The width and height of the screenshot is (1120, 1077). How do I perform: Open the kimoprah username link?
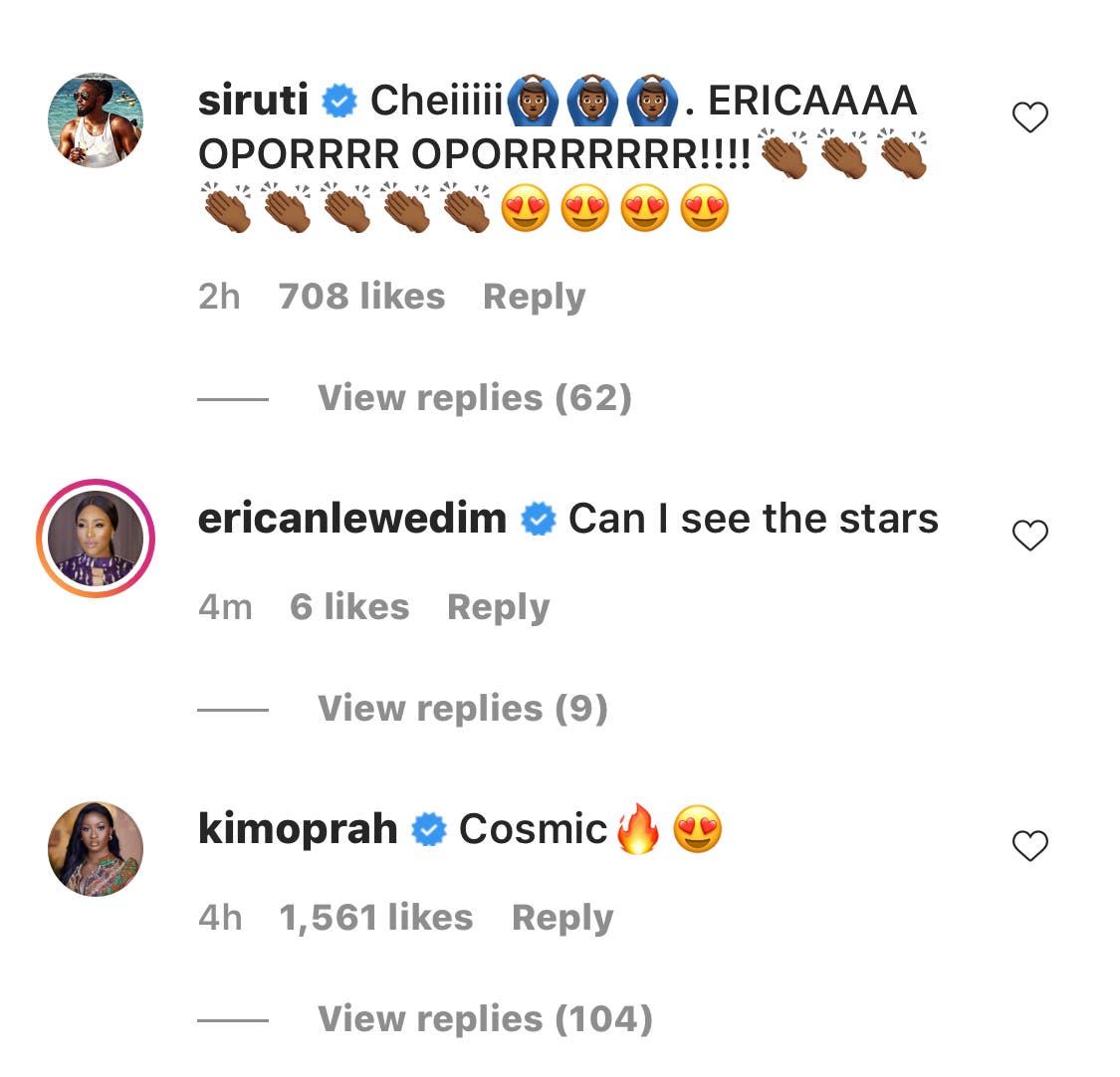coord(298,829)
